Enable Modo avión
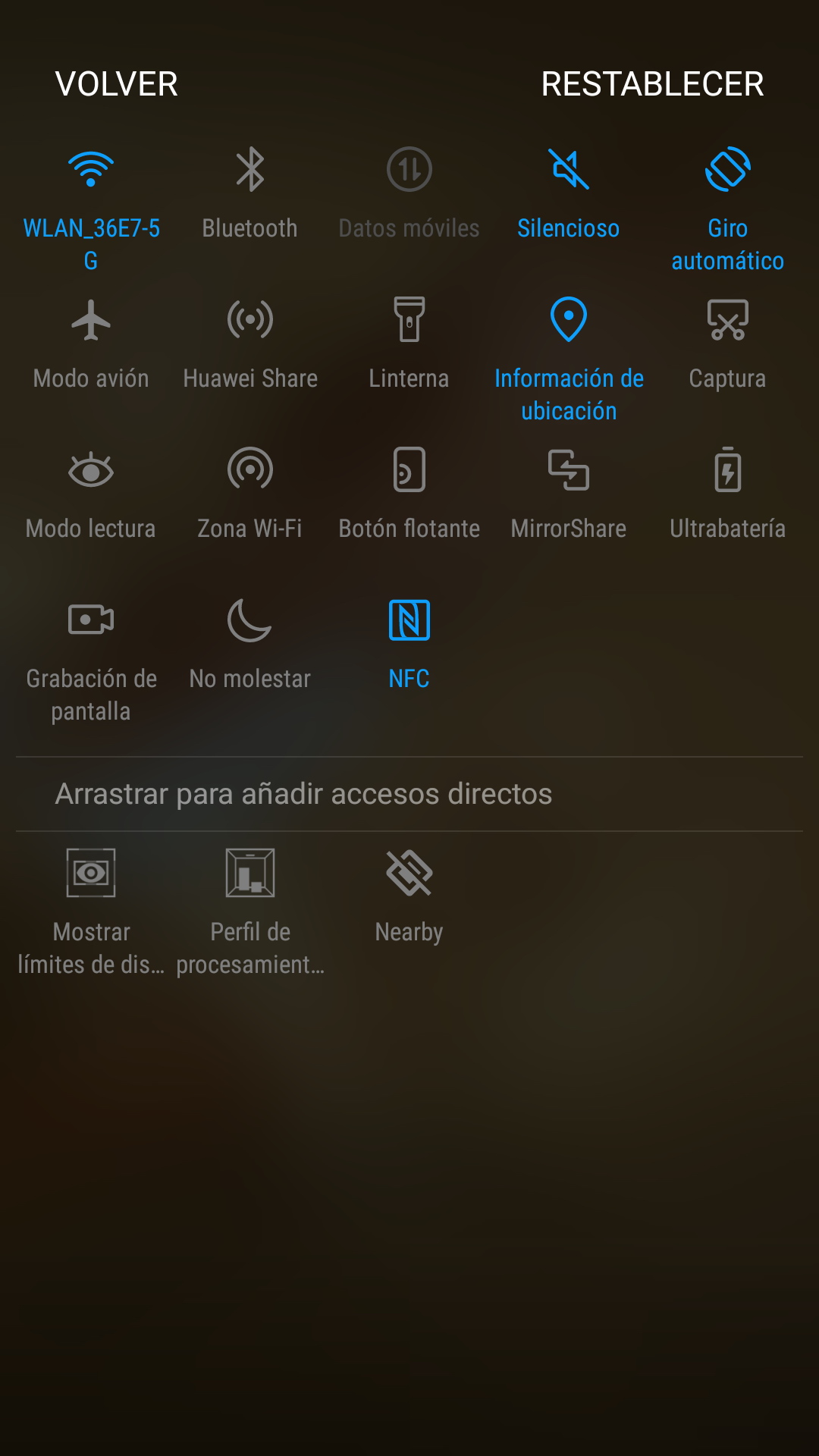This screenshot has height=1456, width=819. coord(91,320)
